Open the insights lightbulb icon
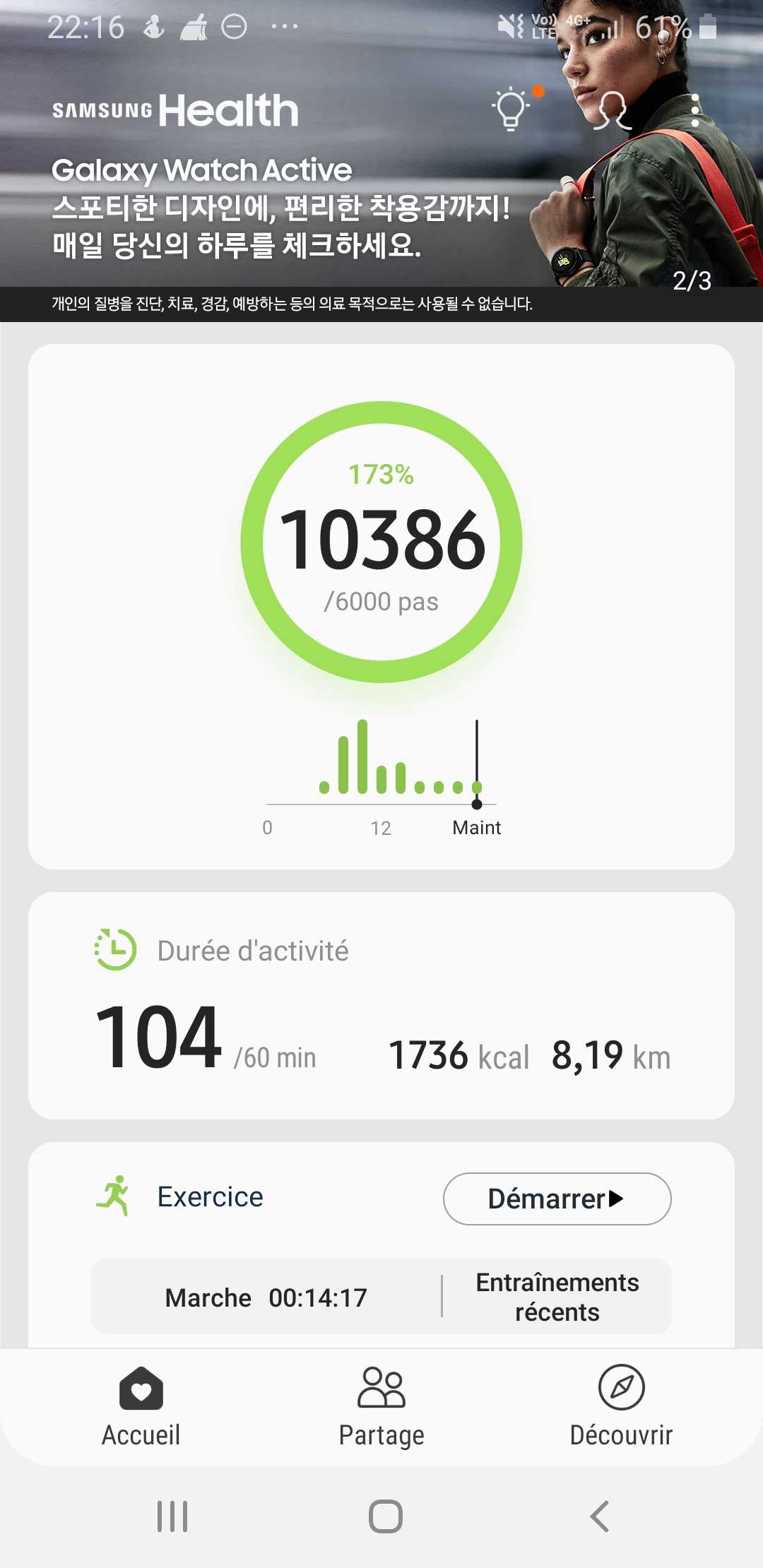This screenshot has width=763, height=1568. [x=511, y=110]
